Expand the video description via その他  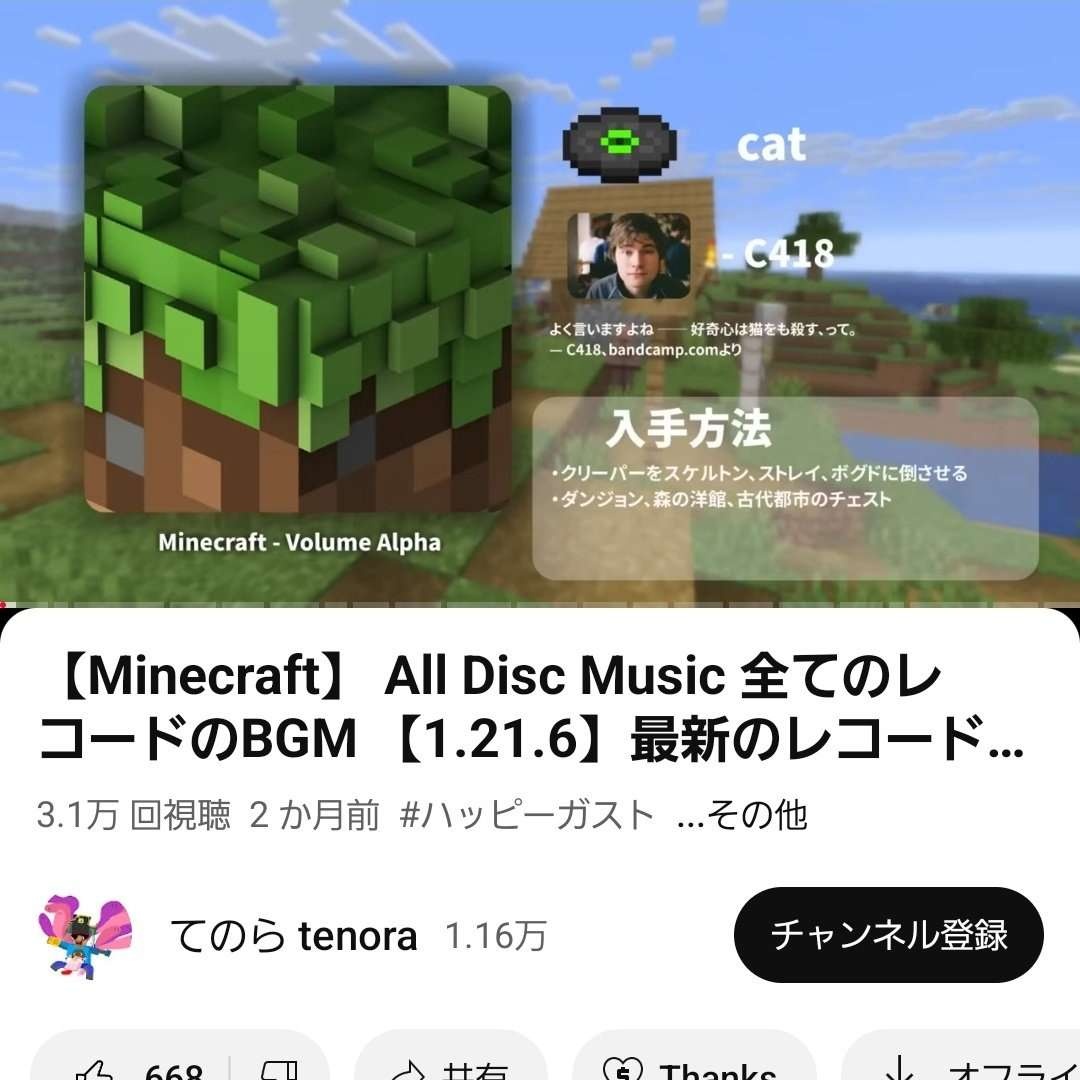[x=742, y=816]
